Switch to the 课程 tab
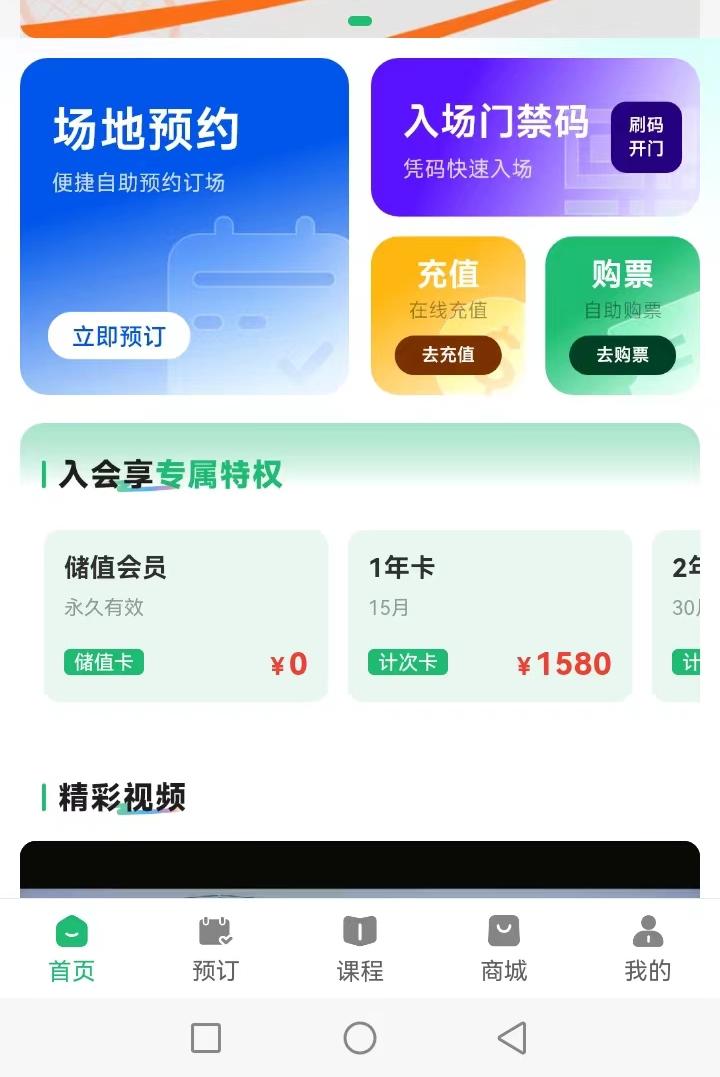 pos(360,948)
